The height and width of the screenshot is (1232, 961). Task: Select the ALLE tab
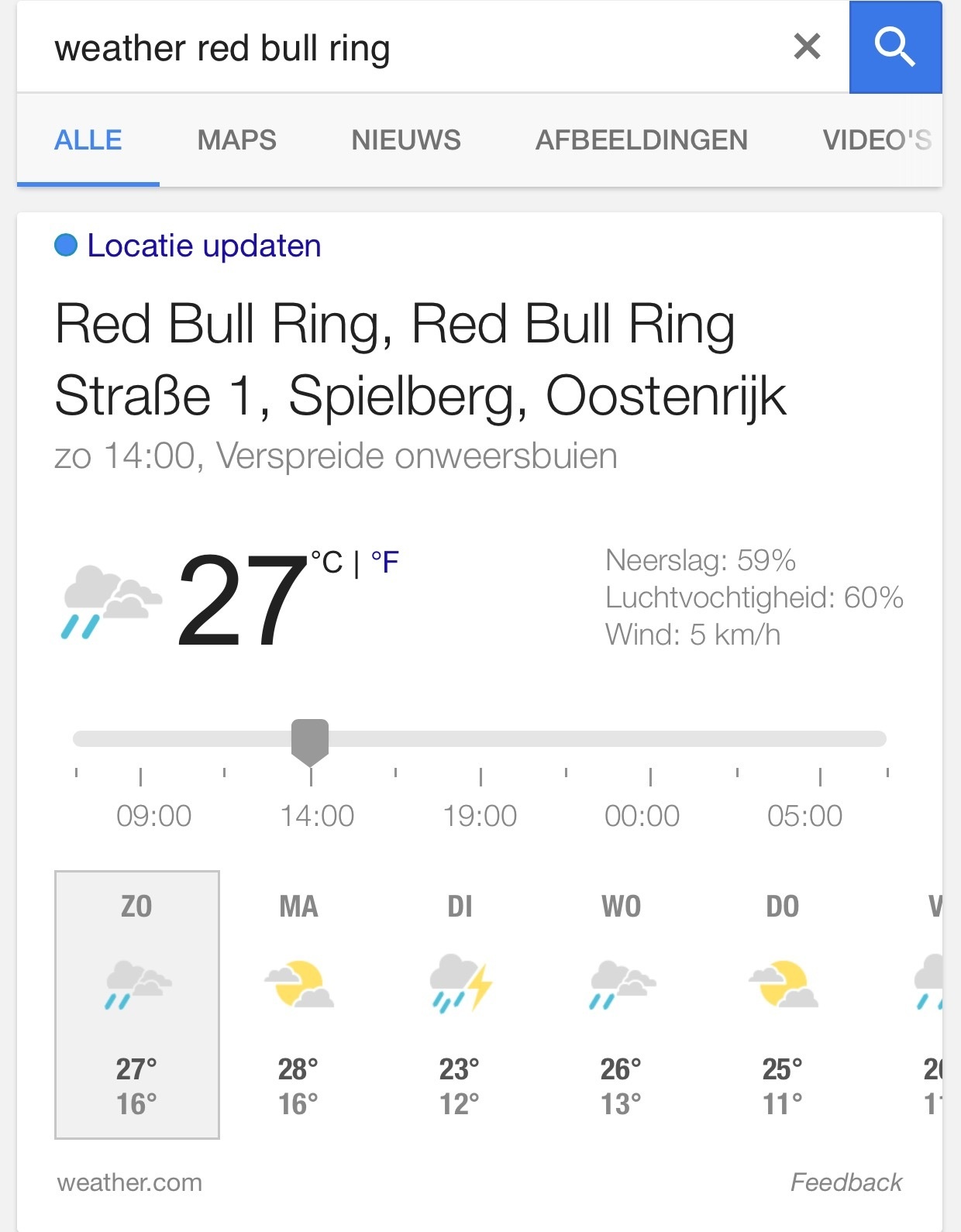[88, 140]
